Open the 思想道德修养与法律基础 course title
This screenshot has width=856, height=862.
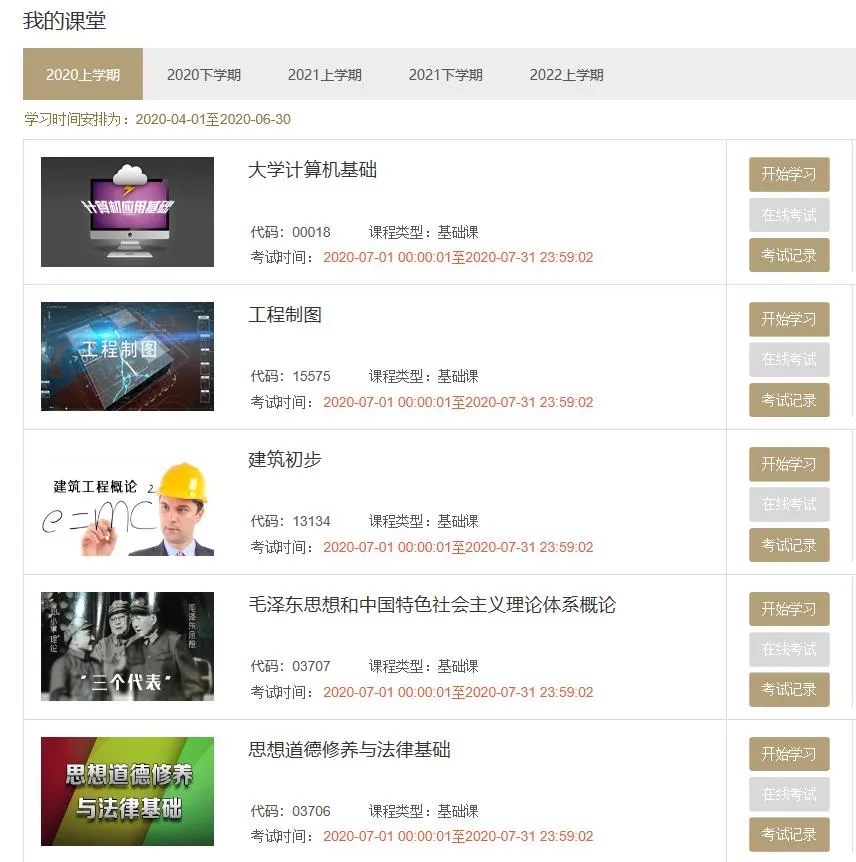(x=349, y=750)
